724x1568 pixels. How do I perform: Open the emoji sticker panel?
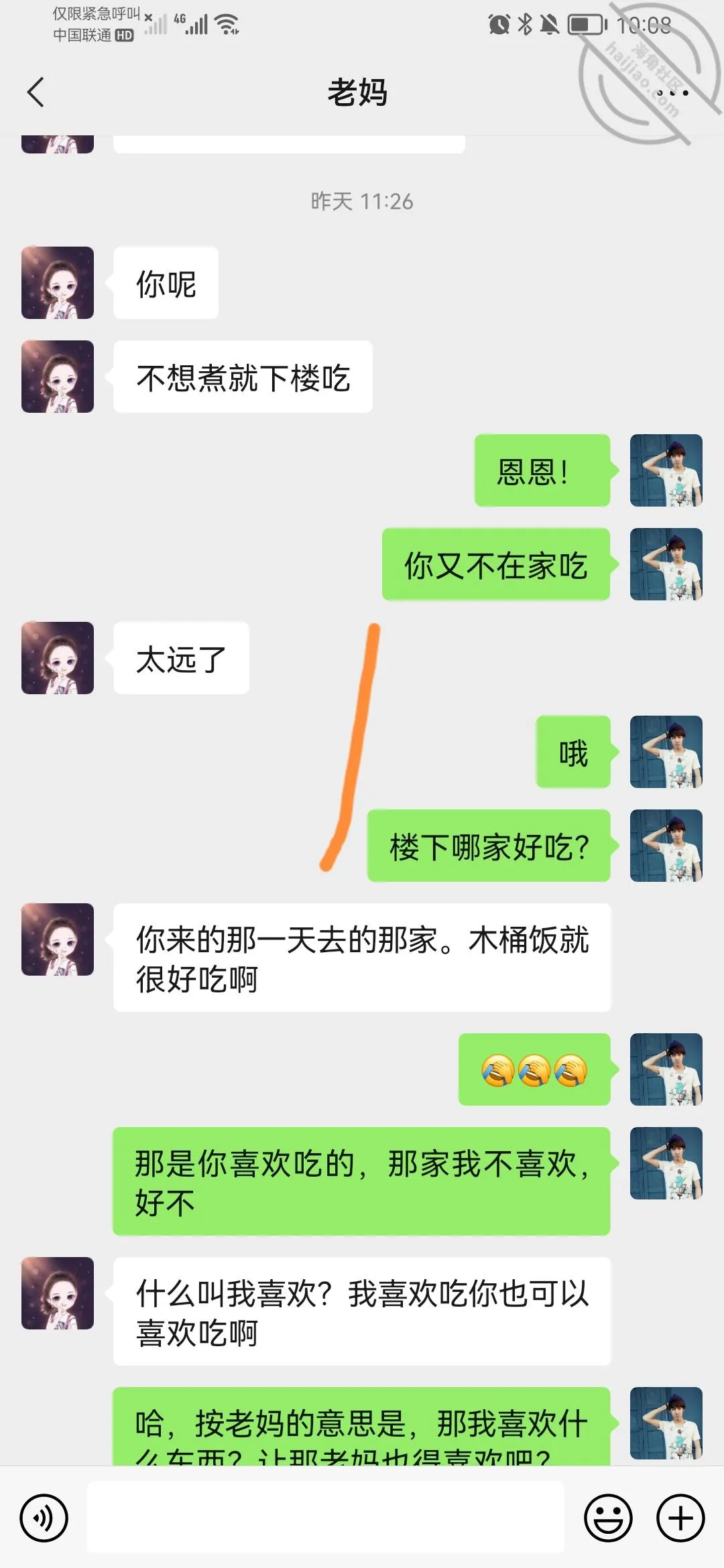click(608, 1518)
